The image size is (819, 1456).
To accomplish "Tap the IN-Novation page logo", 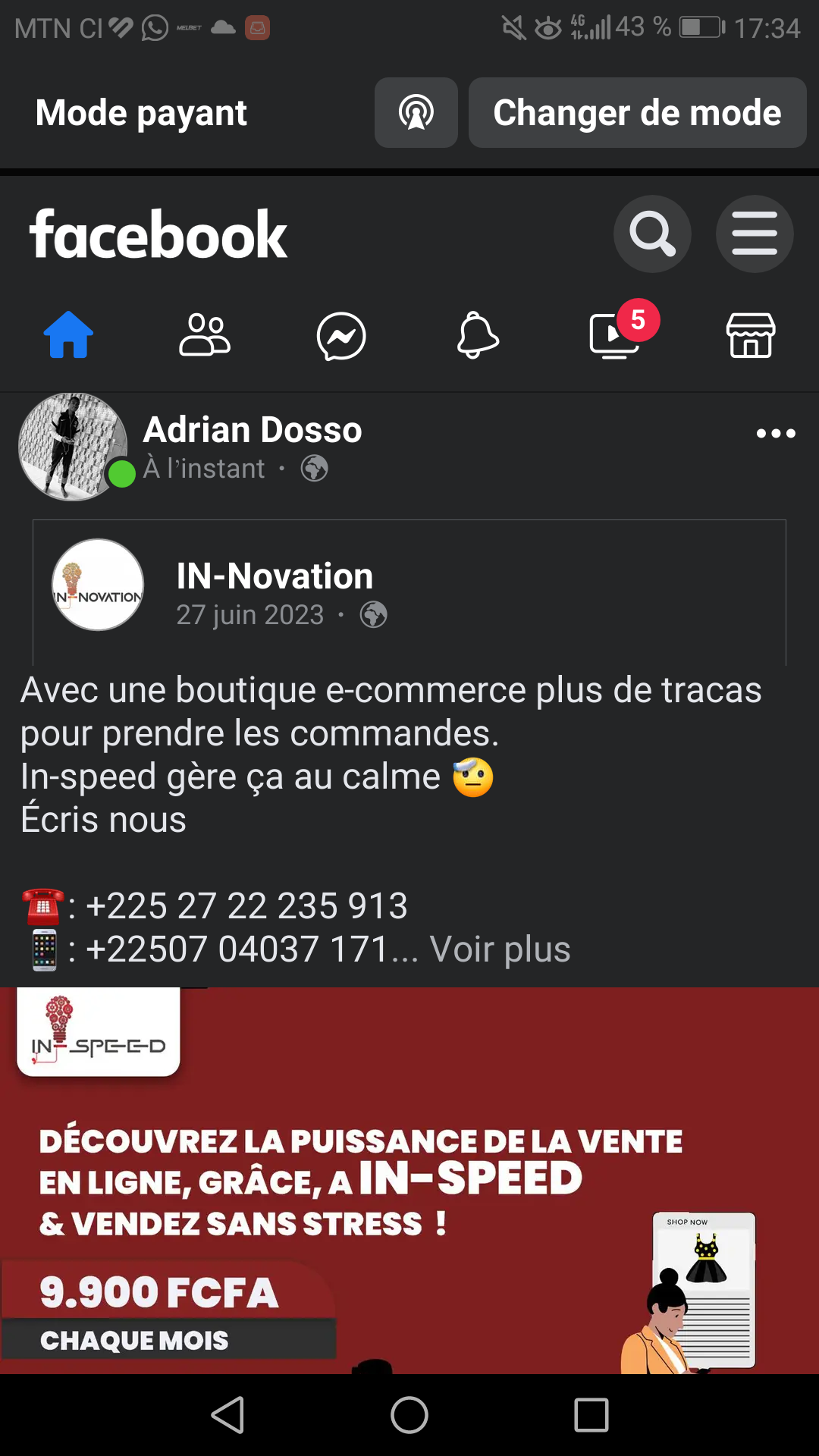I will (98, 585).
